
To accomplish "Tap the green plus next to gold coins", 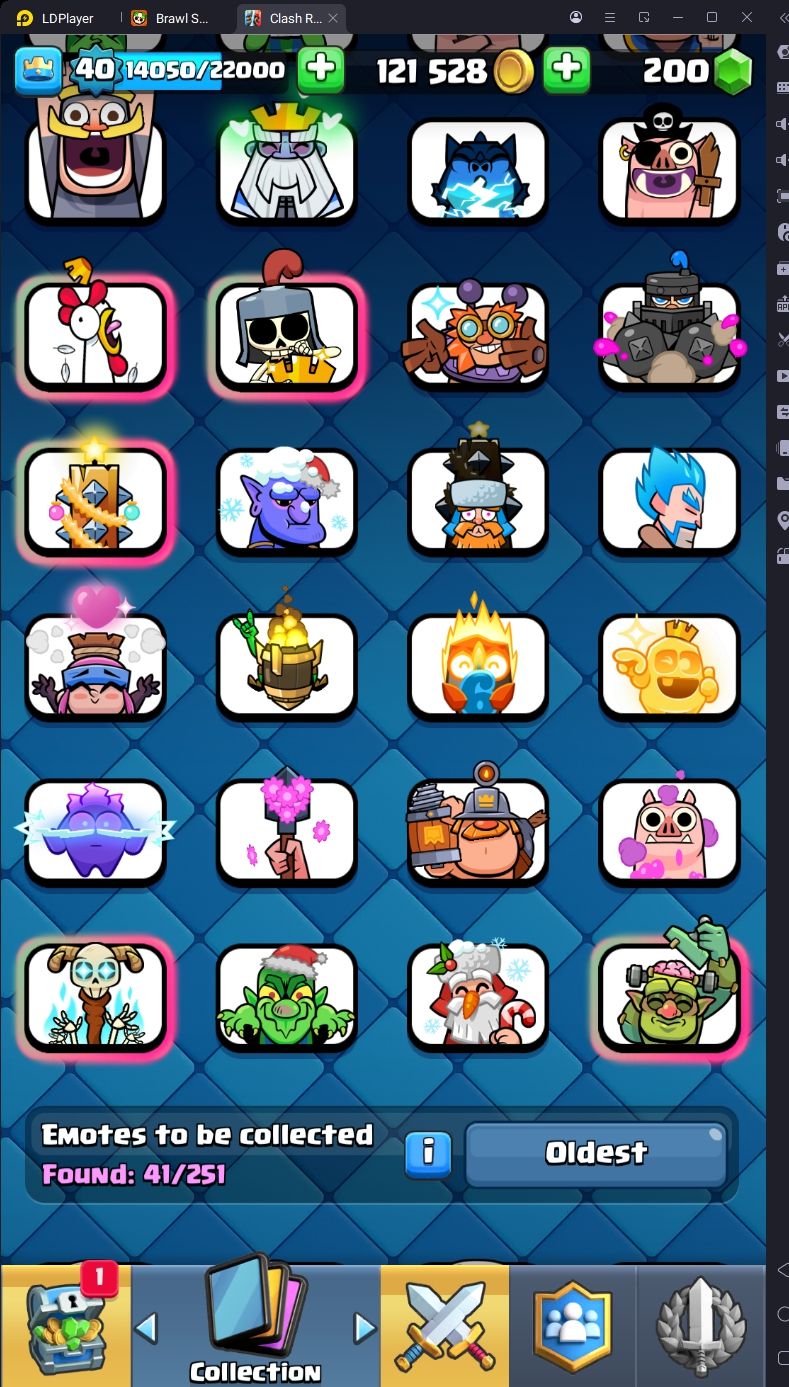I will [566, 70].
